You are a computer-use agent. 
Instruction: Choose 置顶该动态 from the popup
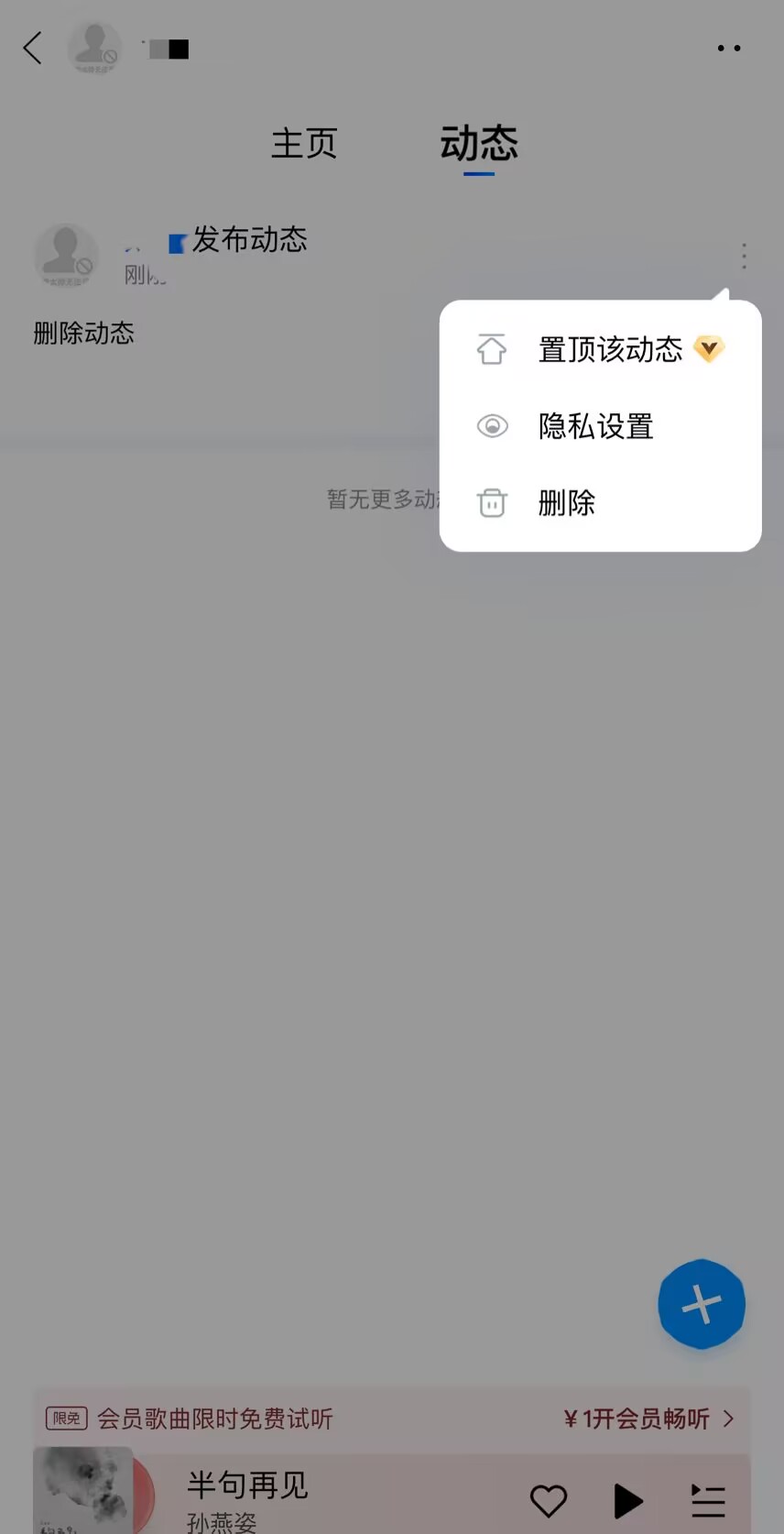click(609, 349)
